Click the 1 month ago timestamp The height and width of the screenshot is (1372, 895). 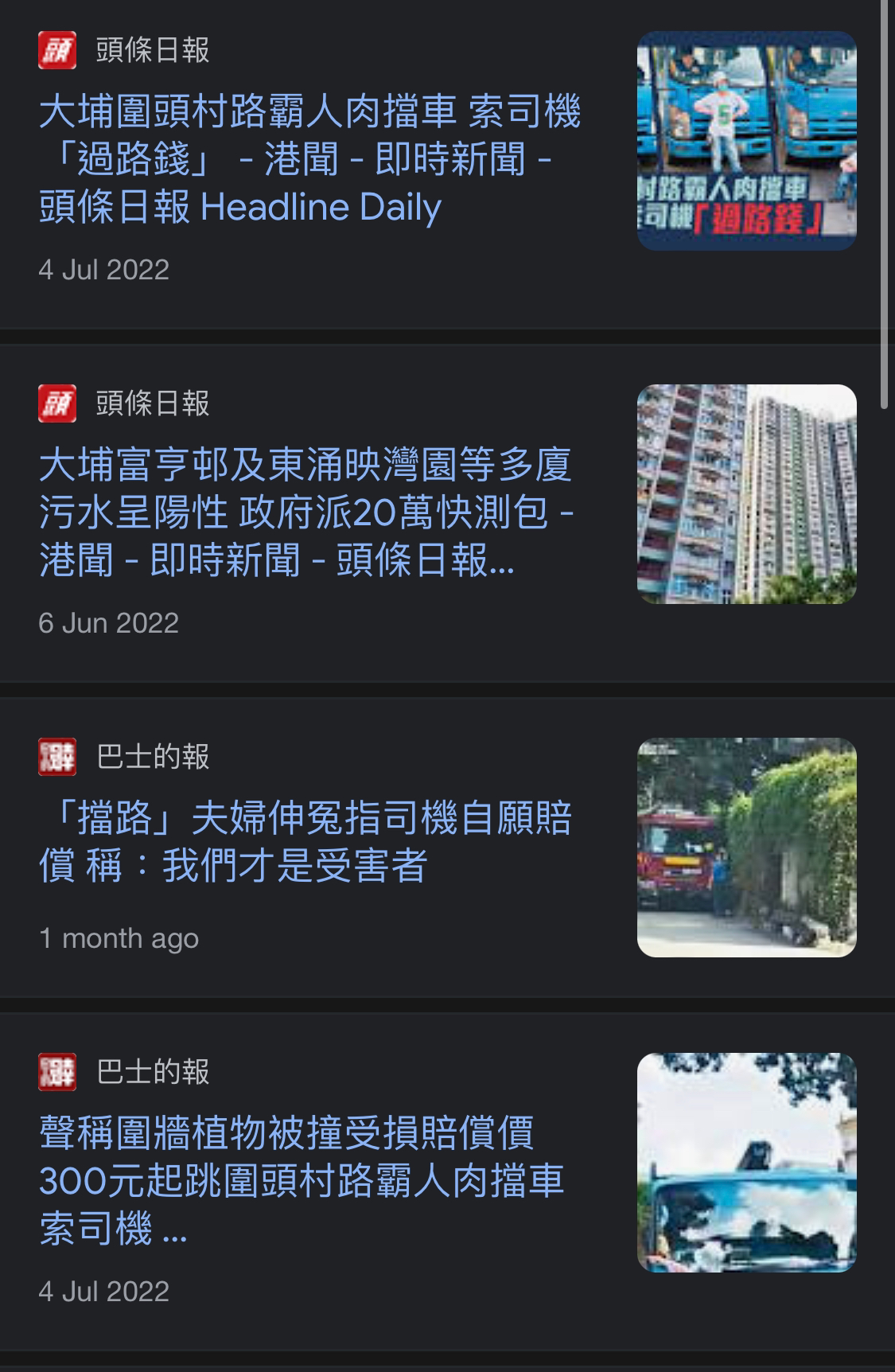(x=119, y=939)
